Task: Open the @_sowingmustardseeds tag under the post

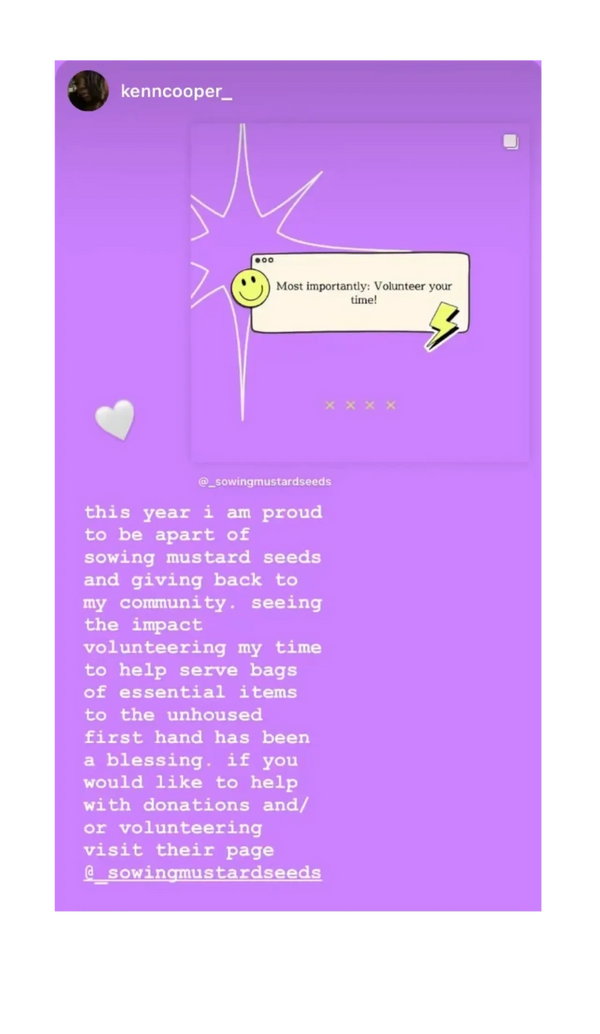Action: 265,481
